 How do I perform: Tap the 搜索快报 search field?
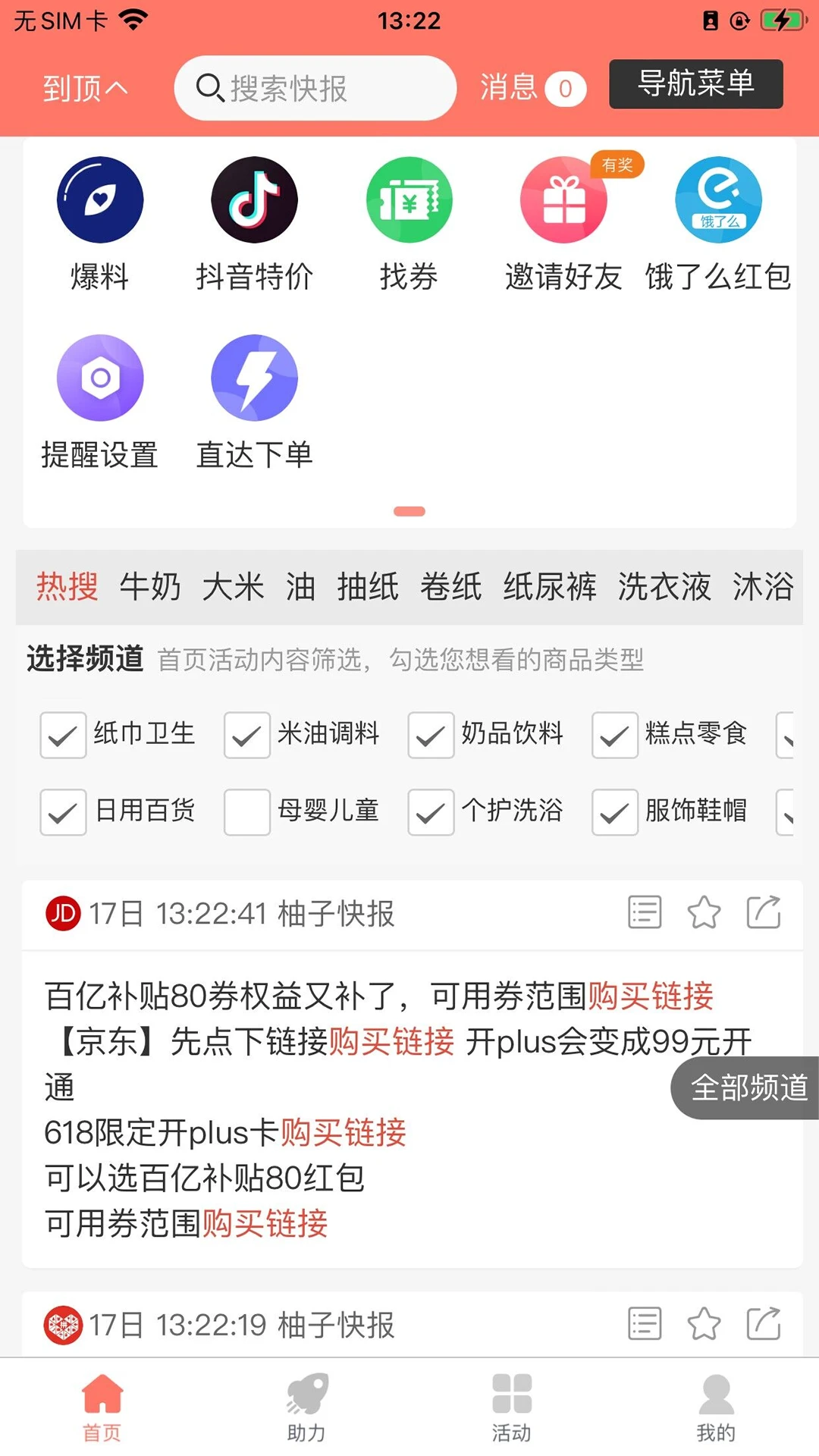point(314,88)
